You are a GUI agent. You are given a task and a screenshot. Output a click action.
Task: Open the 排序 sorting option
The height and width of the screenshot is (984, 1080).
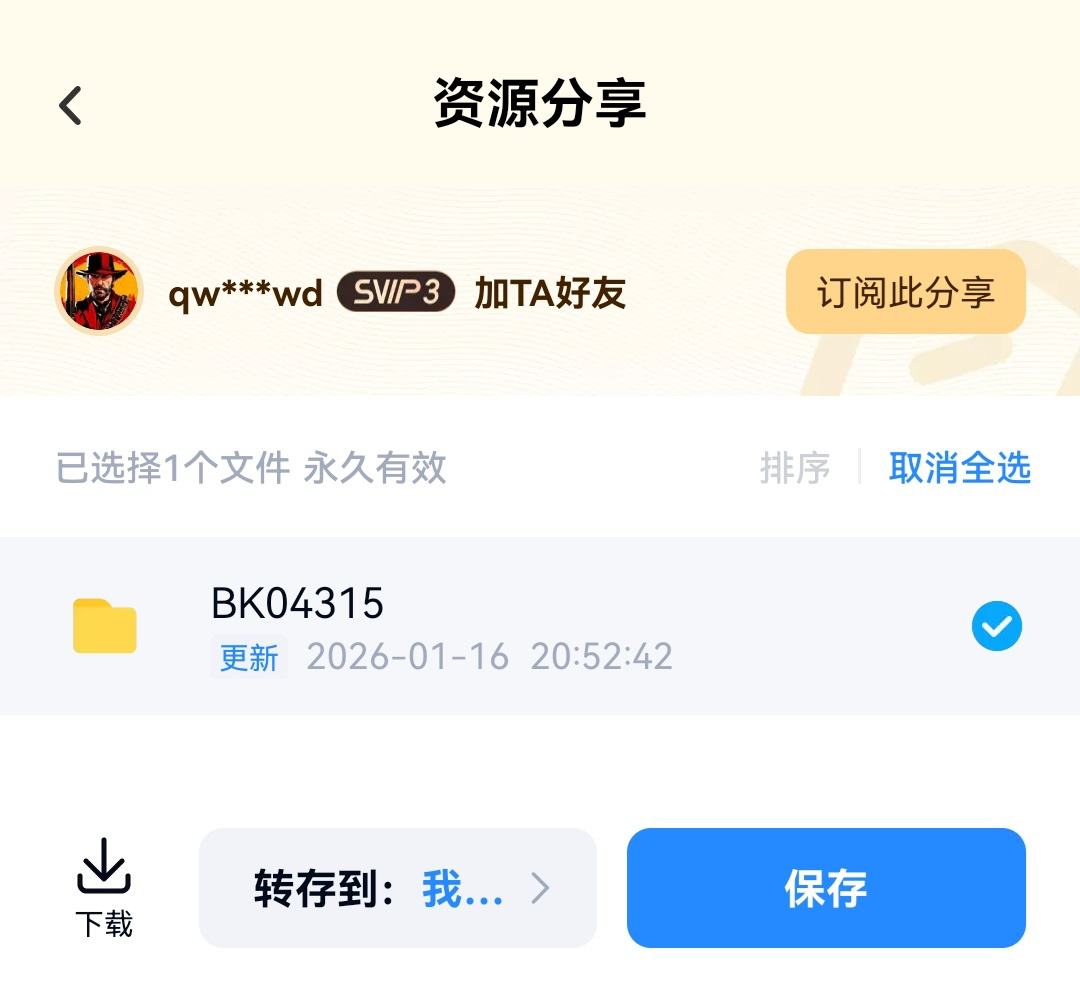794,467
